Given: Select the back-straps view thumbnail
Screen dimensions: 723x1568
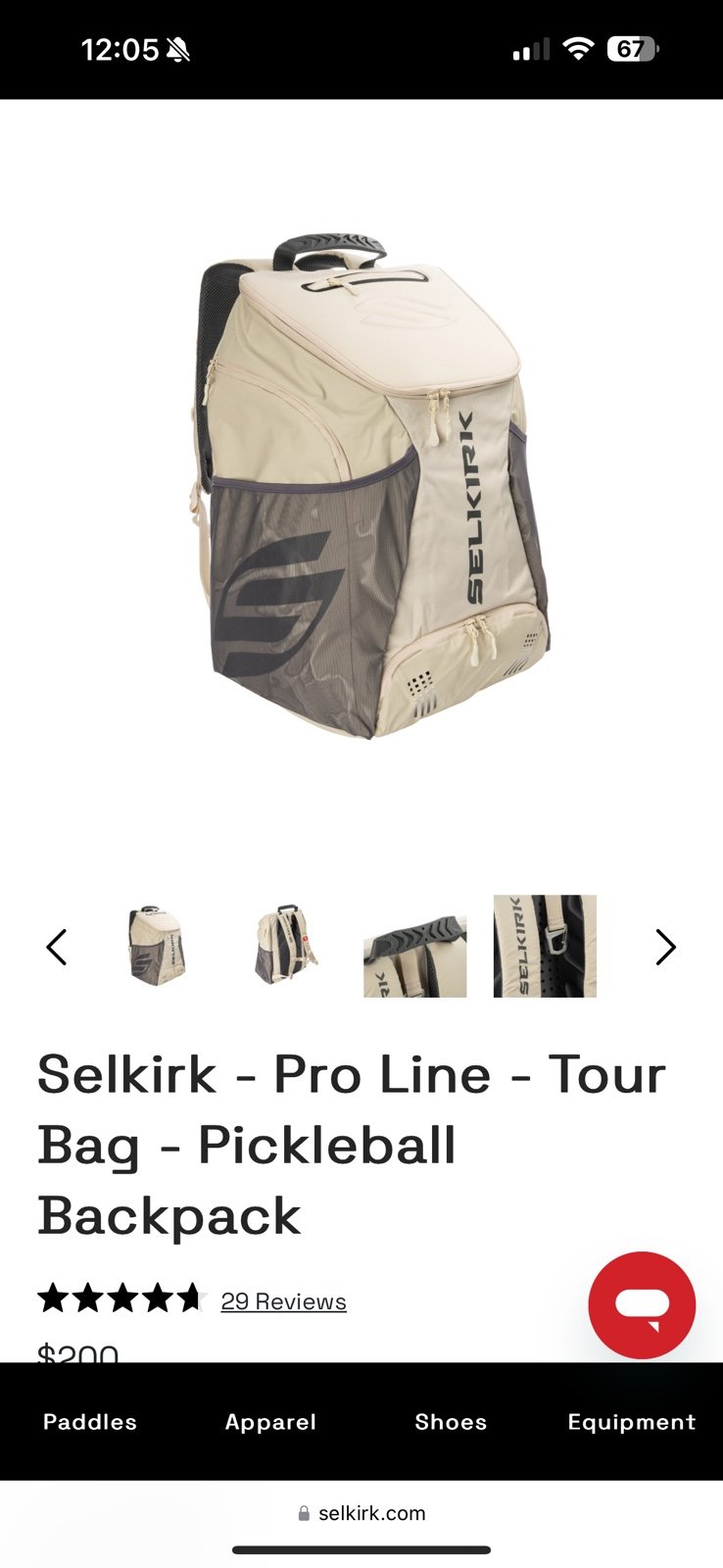Looking at the screenshot, I should click(x=285, y=946).
